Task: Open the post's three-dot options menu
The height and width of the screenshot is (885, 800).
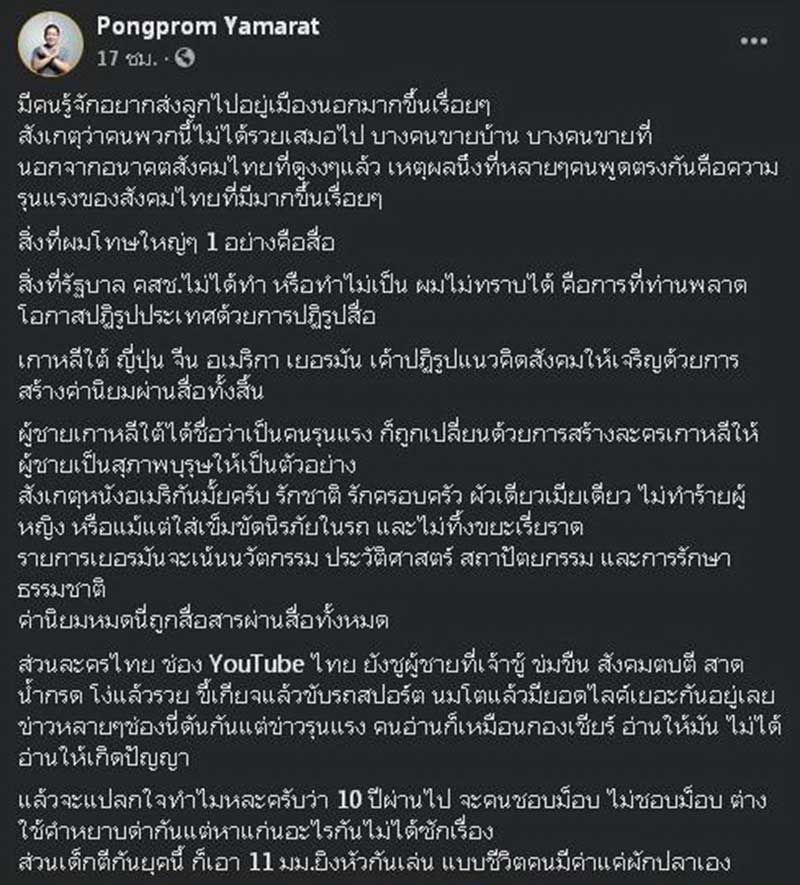Action: click(x=753, y=43)
